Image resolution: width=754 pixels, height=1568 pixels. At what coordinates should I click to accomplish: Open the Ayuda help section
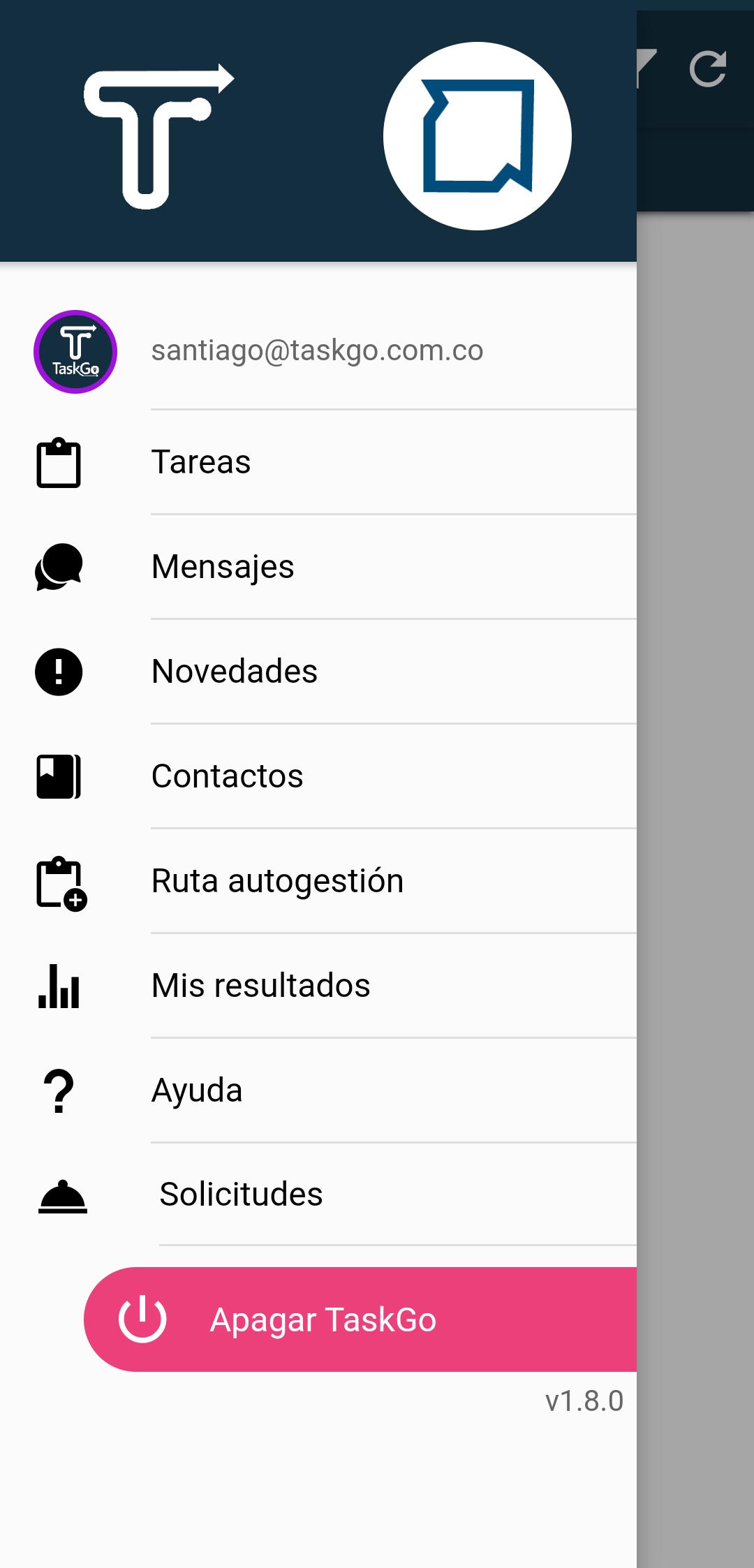tap(318, 1090)
